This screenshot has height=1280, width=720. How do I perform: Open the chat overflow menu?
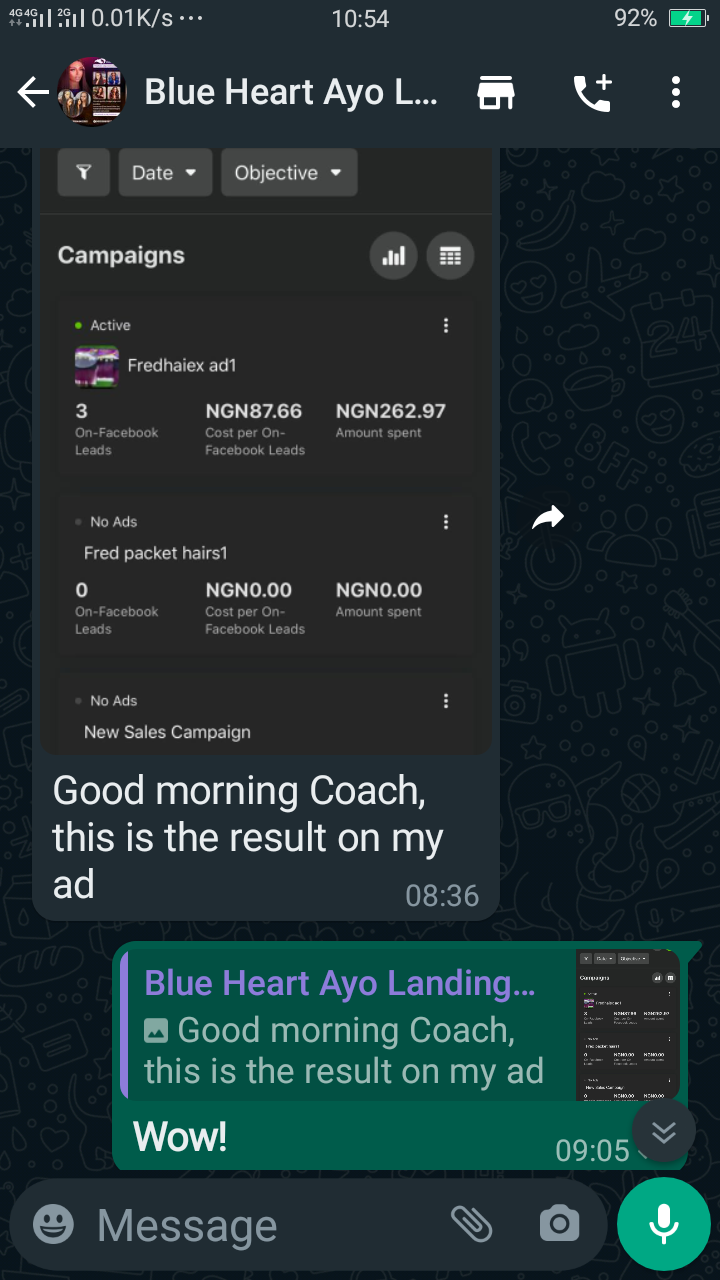676,93
